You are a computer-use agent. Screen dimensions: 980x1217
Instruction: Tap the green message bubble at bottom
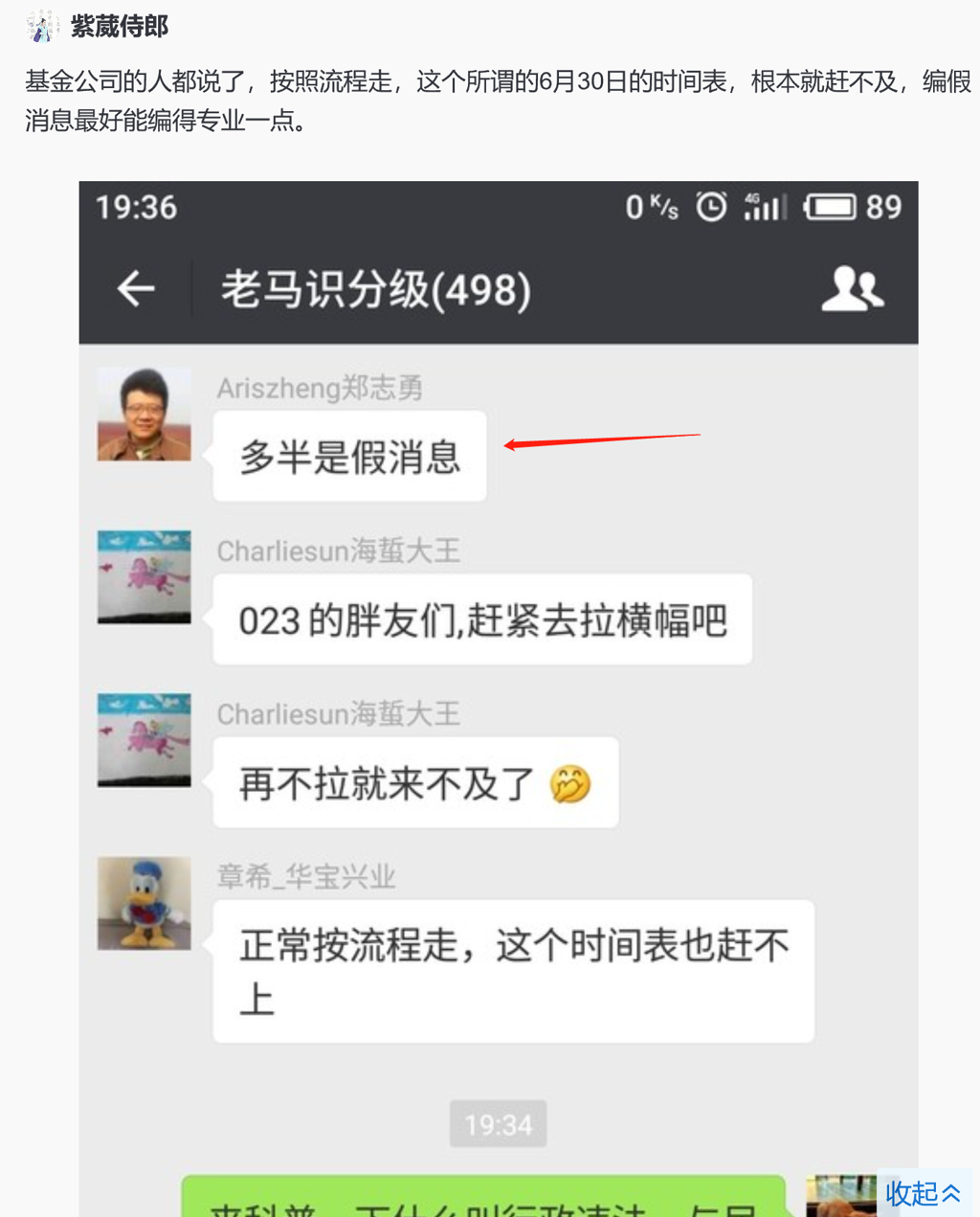479,1197
